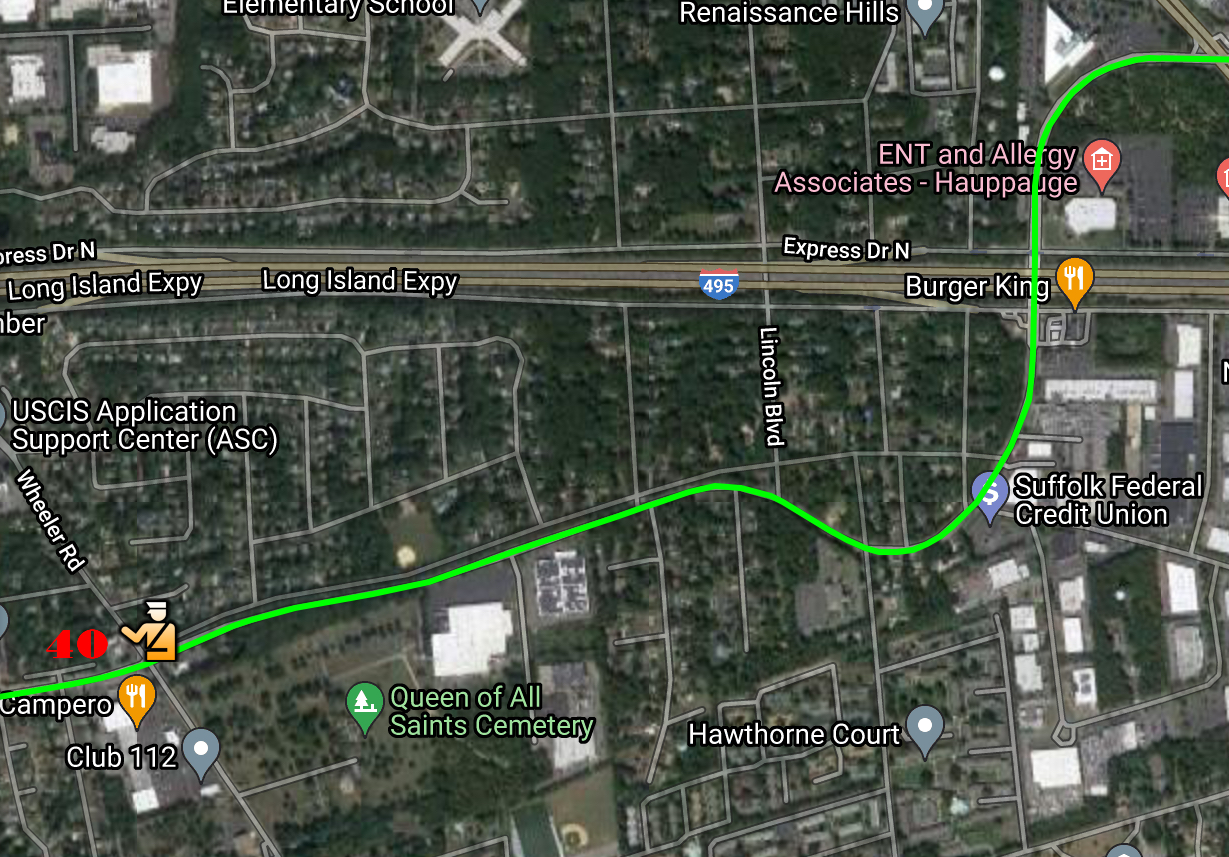Open the Club 112 place marker
The width and height of the screenshot is (1229, 857).
coord(201,751)
